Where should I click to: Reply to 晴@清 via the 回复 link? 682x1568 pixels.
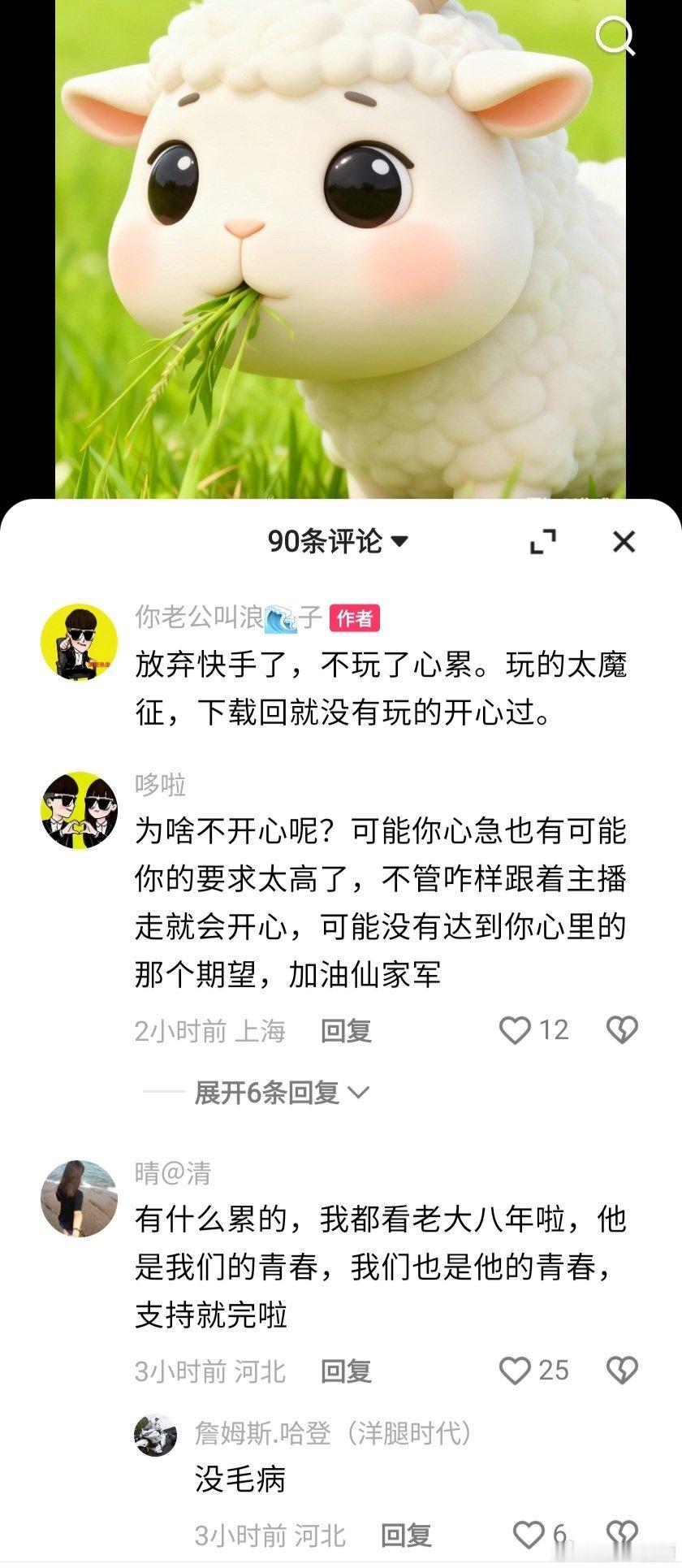tap(346, 1372)
